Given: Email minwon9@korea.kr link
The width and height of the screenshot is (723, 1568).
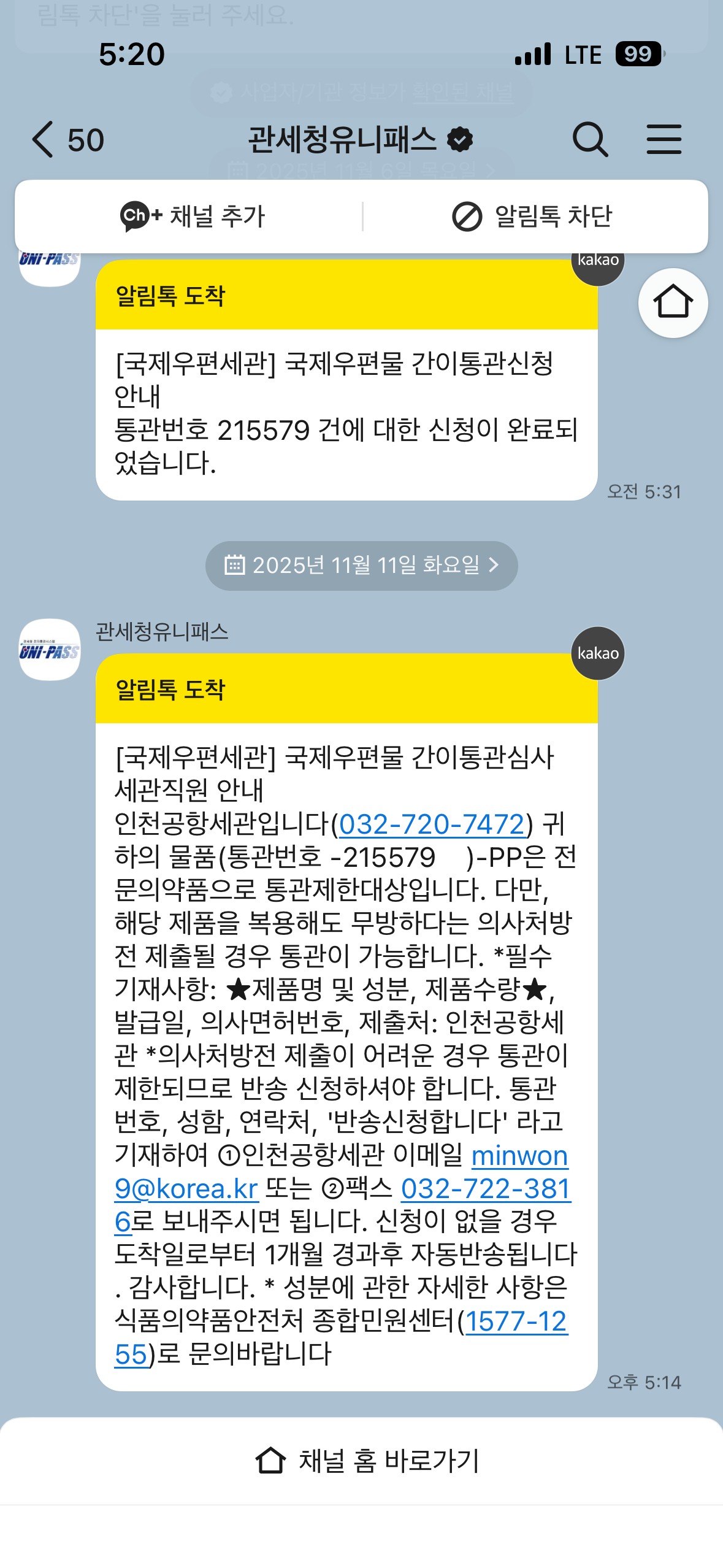Looking at the screenshot, I should pyautogui.click(x=519, y=1156).
